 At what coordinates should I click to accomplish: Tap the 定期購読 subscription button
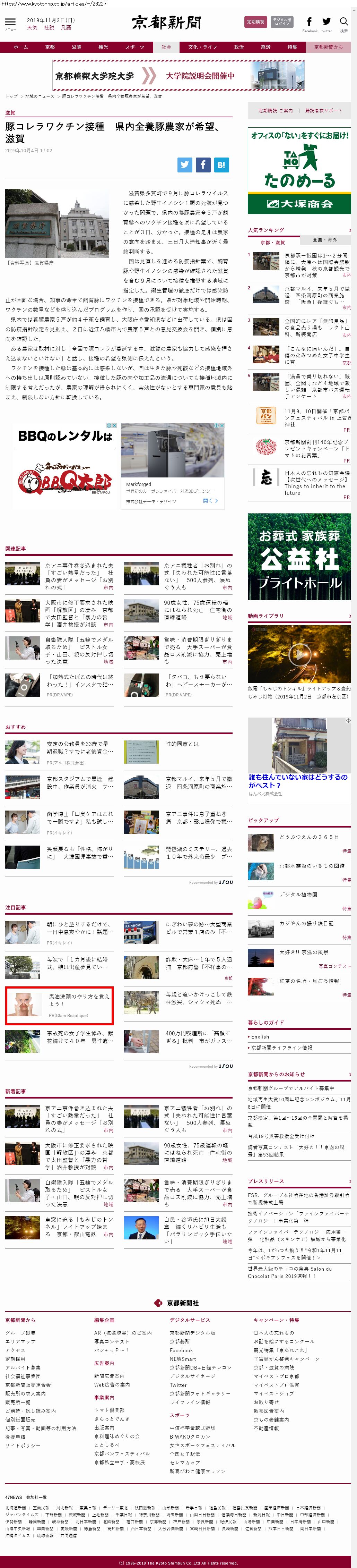[255, 22]
